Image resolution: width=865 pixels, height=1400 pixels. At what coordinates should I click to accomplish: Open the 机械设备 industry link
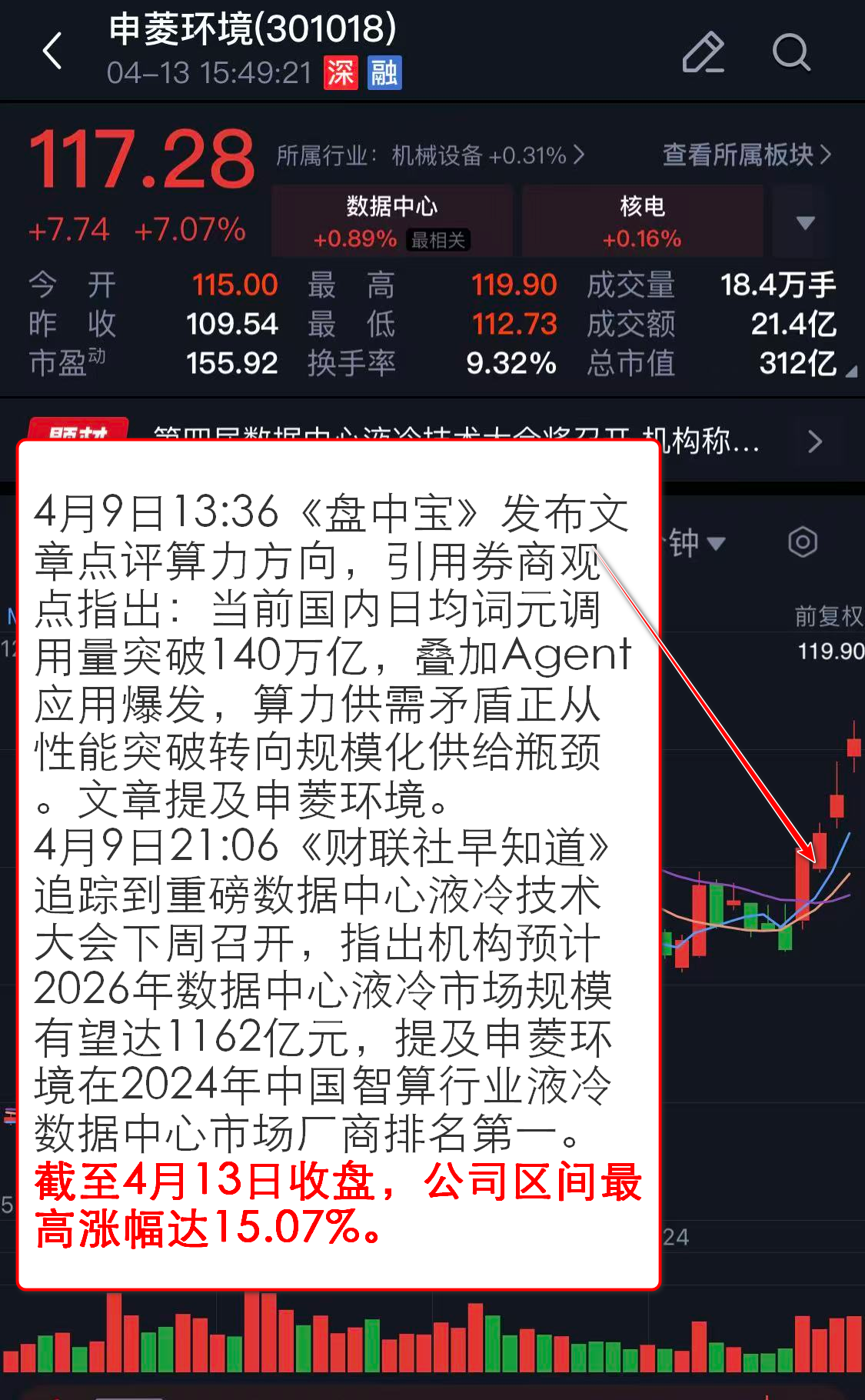pyautogui.click(x=431, y=155)
